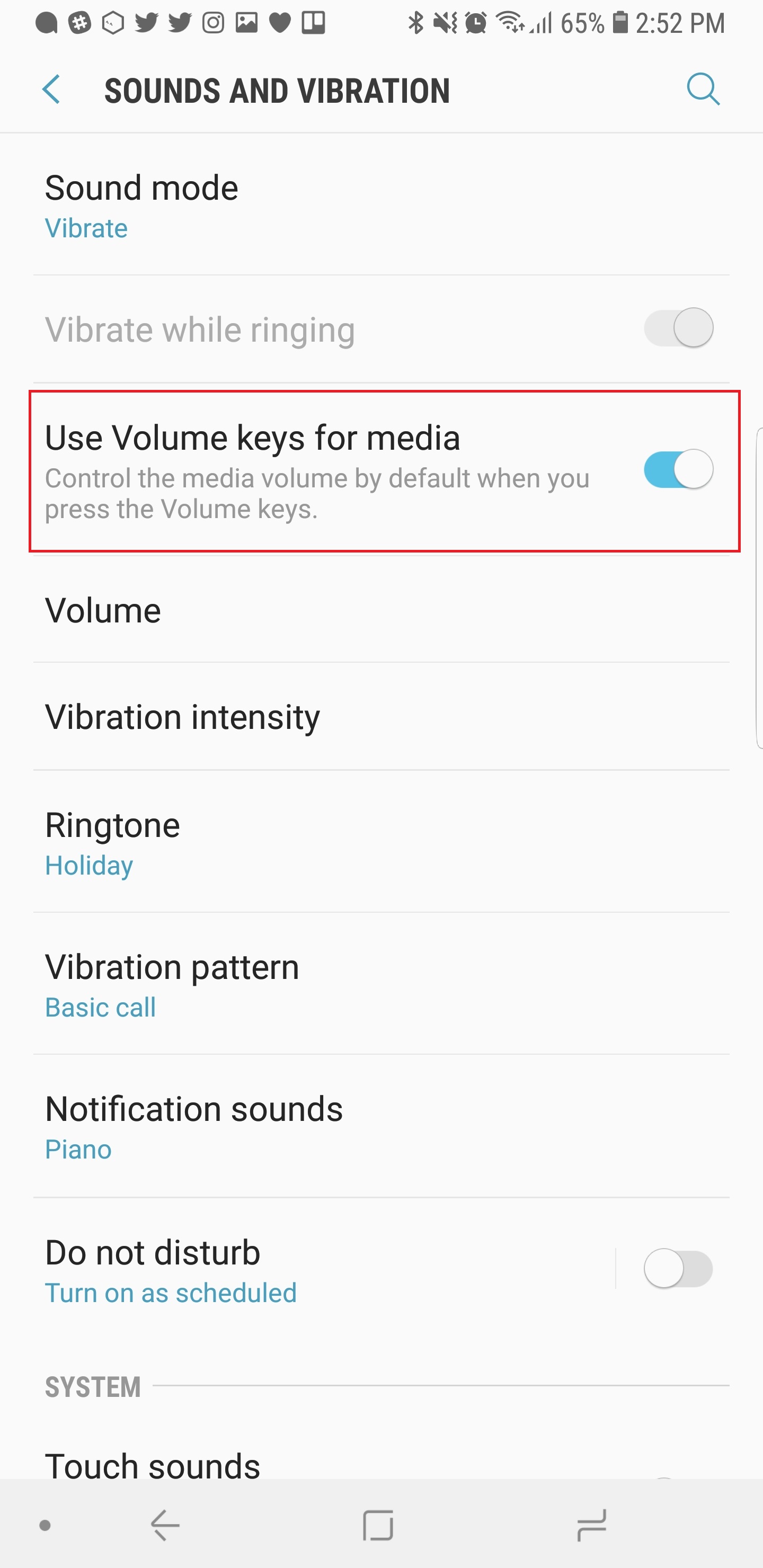The width and height of the screenshot is (763, 1568).
Task: Enable the Do not disturb switch
Action: 678,1269
